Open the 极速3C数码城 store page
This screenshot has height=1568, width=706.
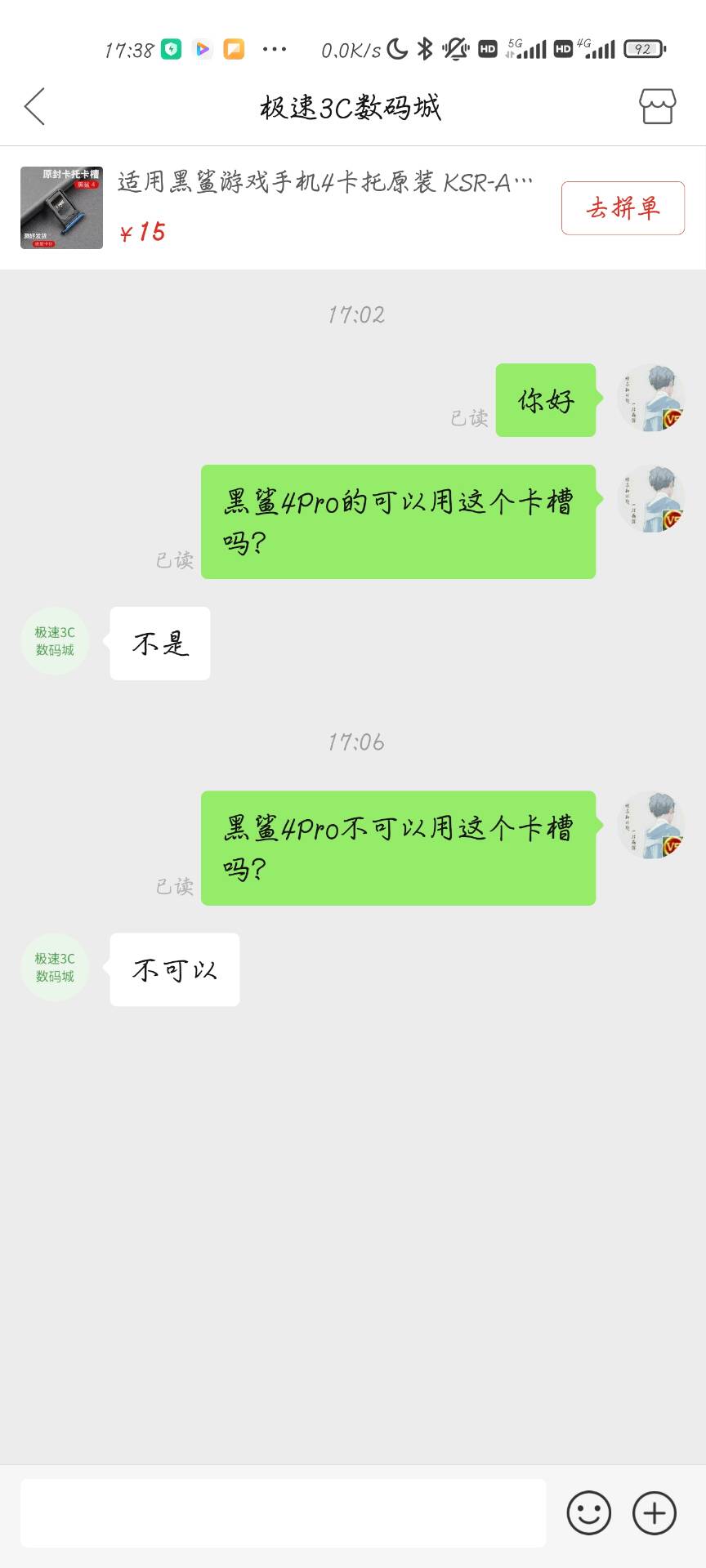coord(657,107)
